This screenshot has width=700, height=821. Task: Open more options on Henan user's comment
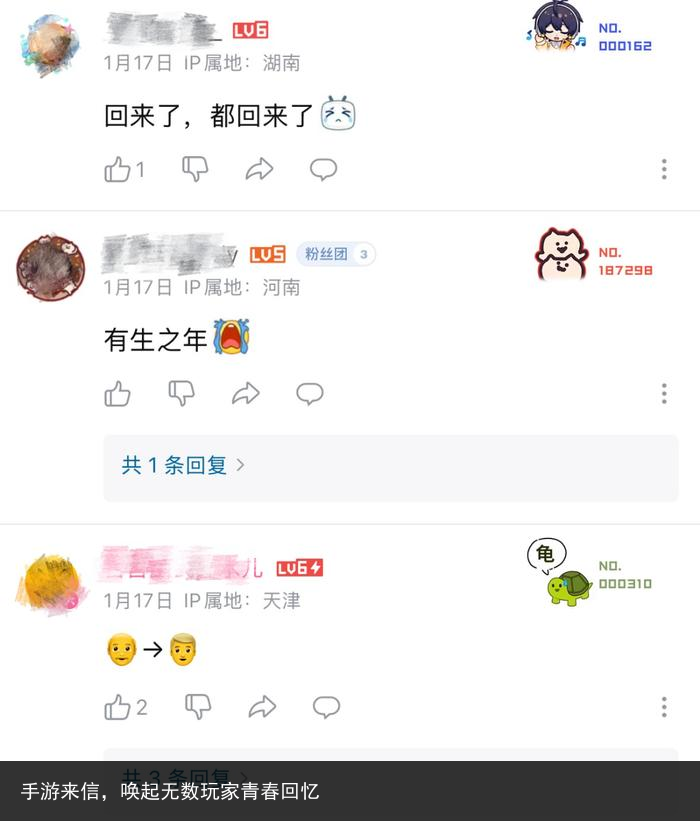pos(664,394)
